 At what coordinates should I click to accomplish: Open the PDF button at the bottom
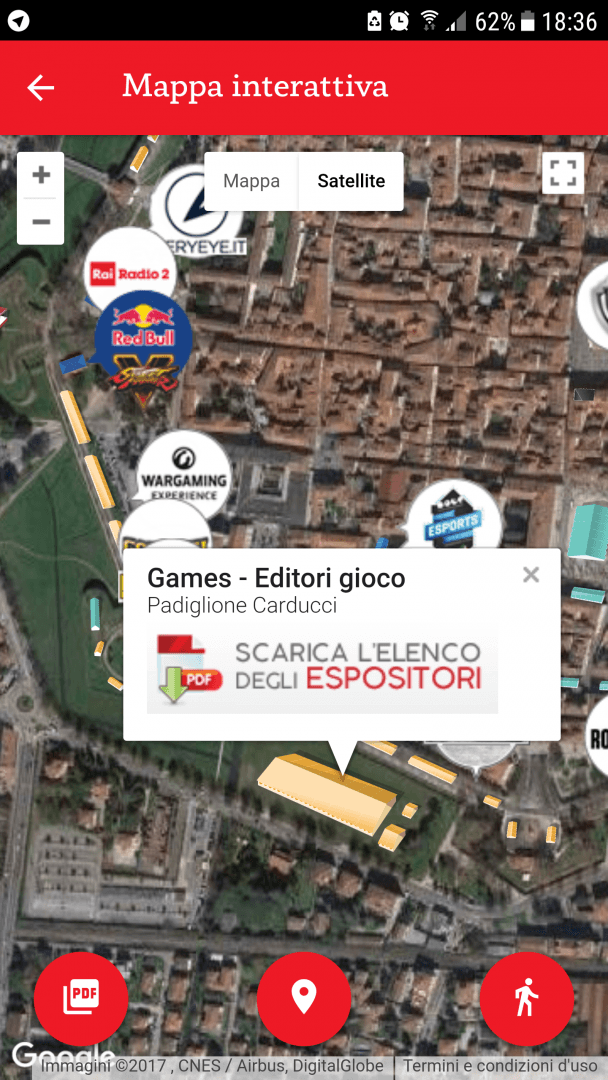(x=81, y=999)
